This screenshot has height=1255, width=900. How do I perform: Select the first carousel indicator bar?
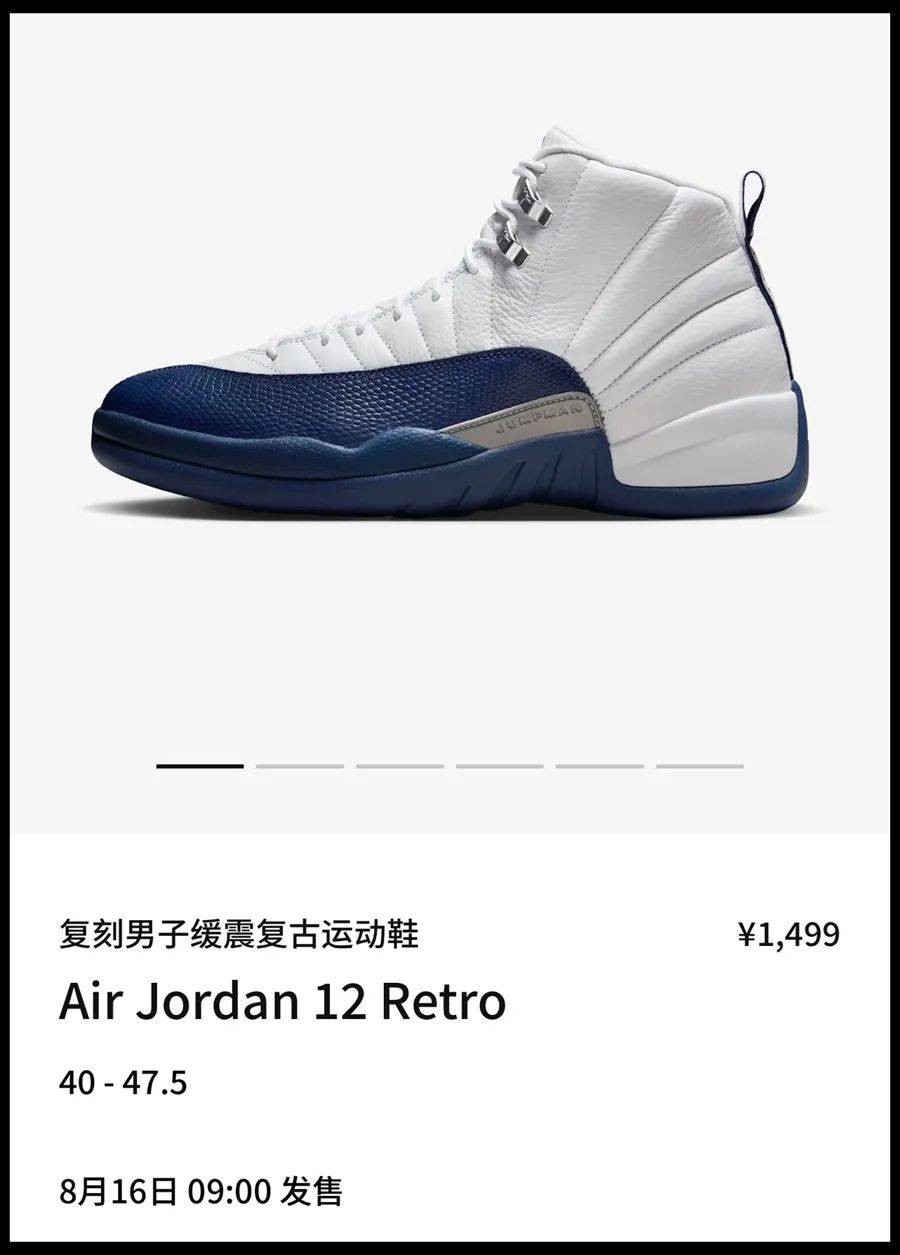[200, 766]
